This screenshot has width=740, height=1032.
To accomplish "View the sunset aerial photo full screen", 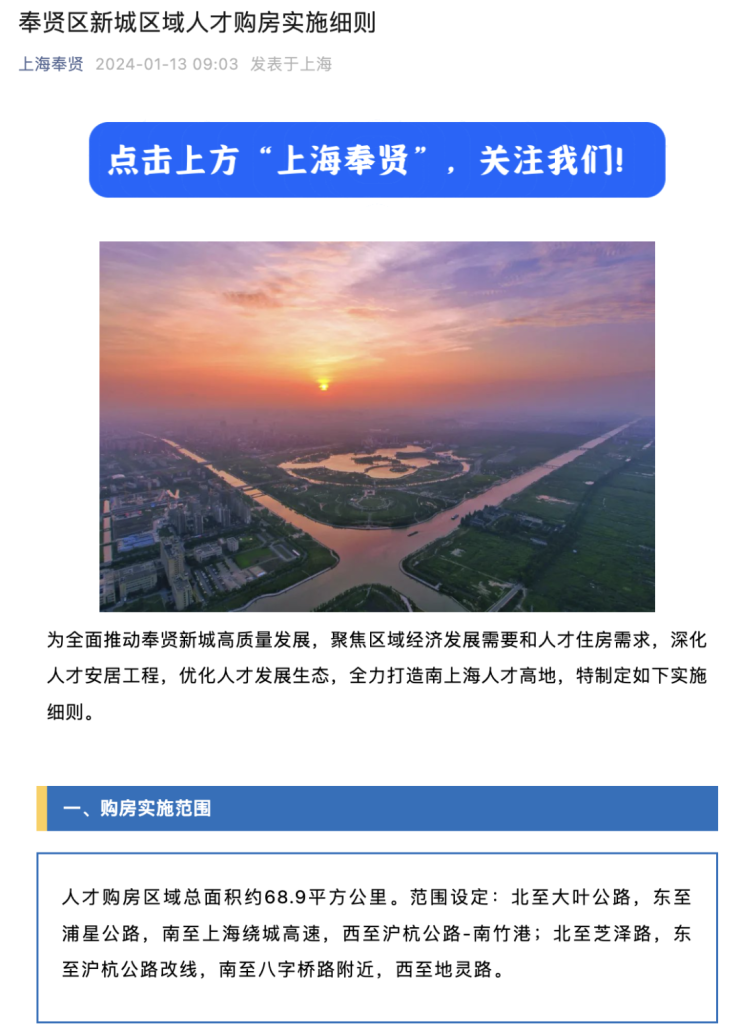I will pyautogui.click(x=377, y=426).
